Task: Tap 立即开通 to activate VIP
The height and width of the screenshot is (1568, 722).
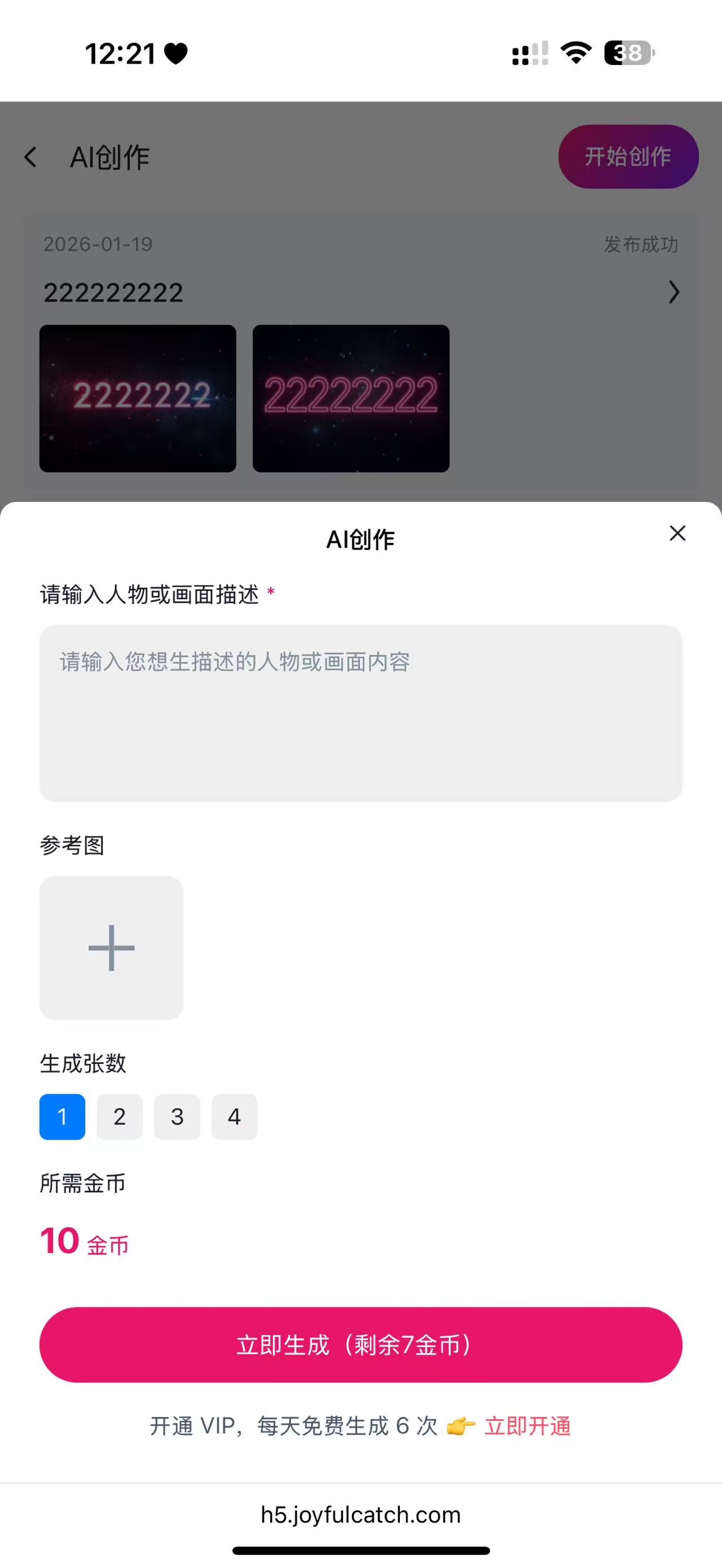Action: tap(528, 1427)
